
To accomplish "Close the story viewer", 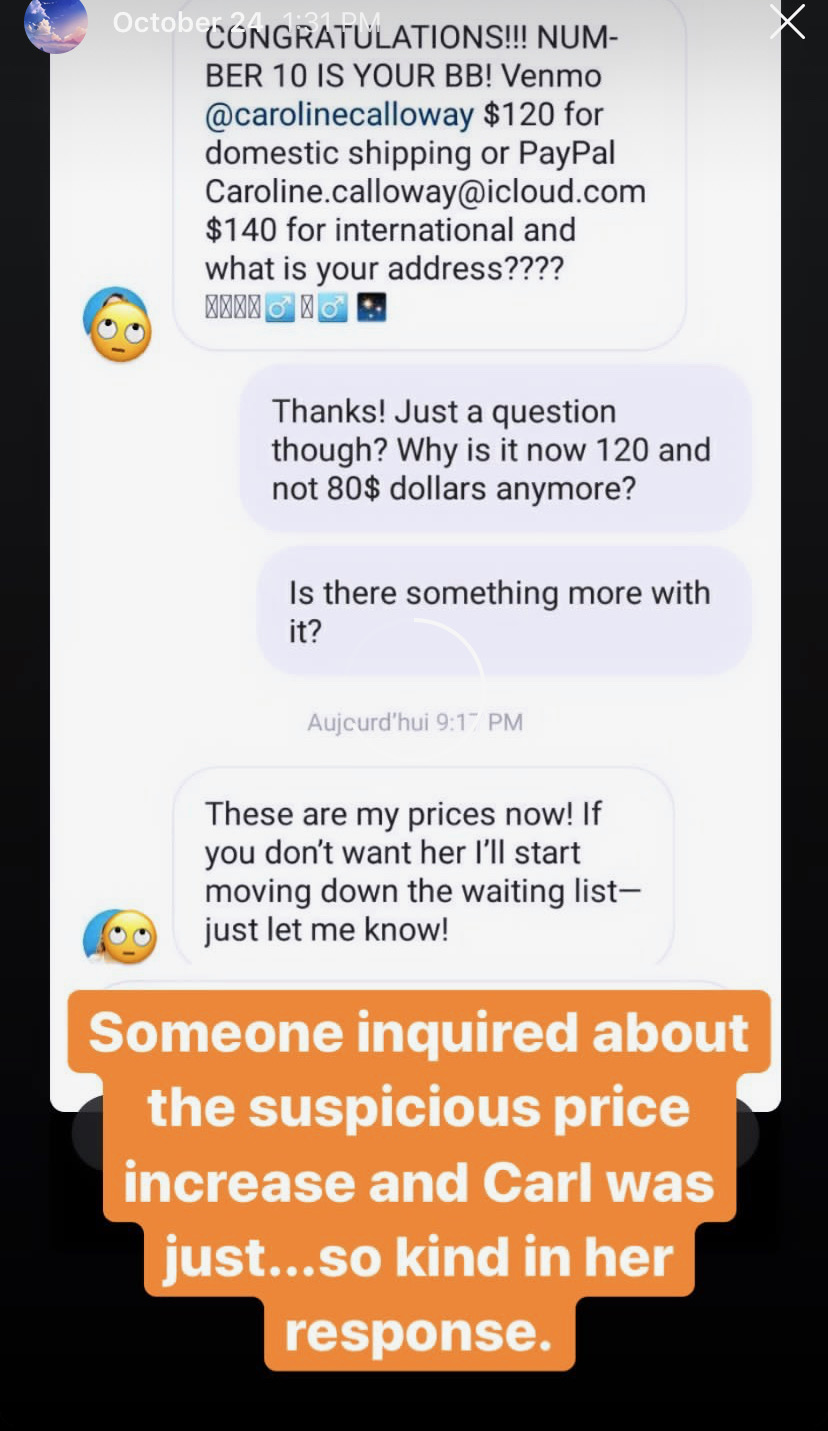I will point(787,21).
